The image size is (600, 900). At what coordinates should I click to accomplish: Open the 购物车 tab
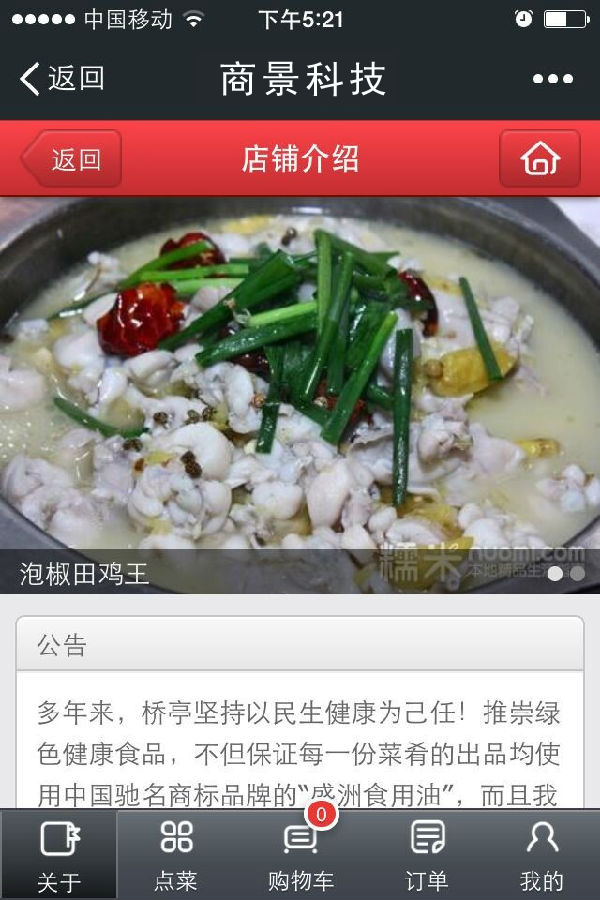coord(300,855)
